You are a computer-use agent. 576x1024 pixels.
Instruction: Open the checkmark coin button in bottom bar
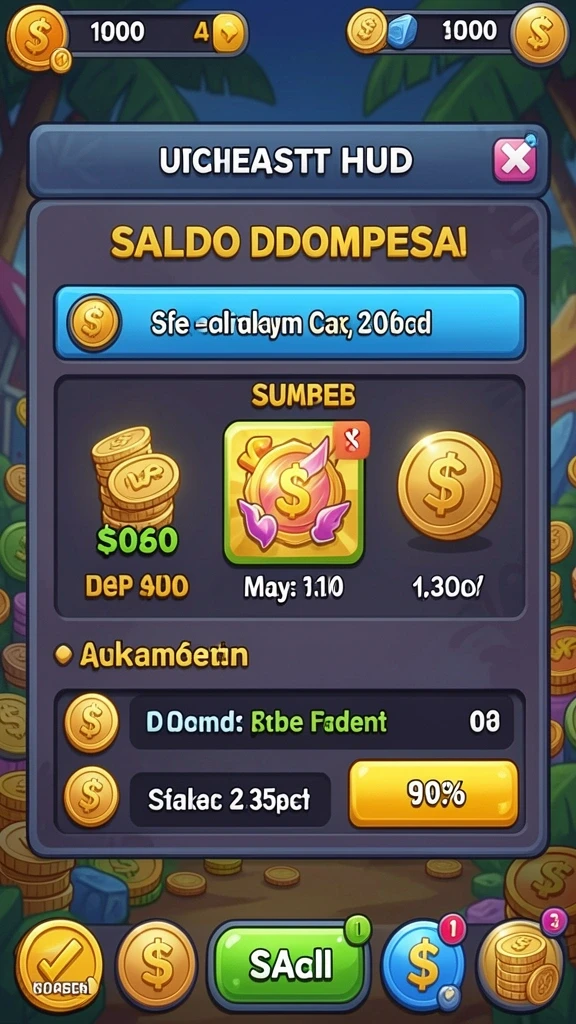pos(59,965)
